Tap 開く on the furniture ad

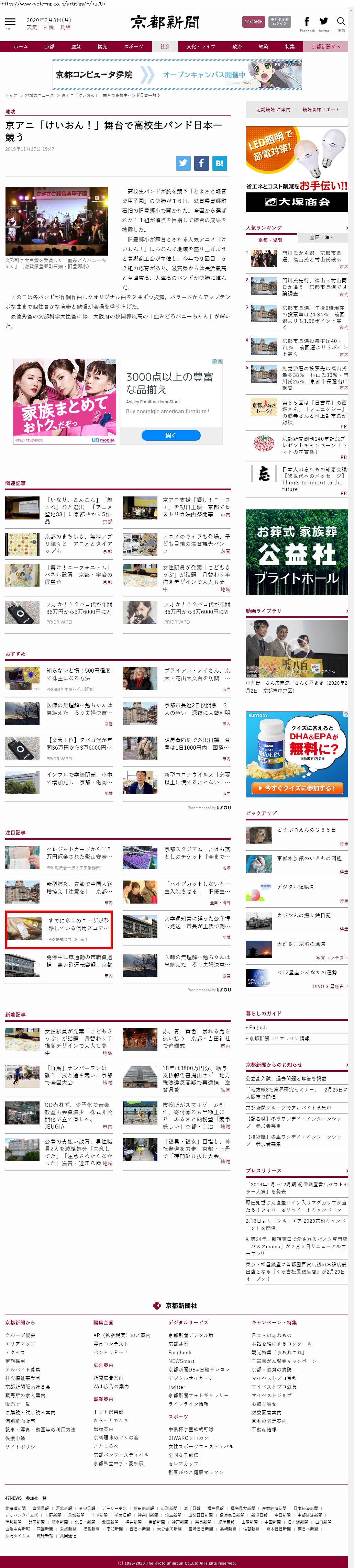pos(170,435)
